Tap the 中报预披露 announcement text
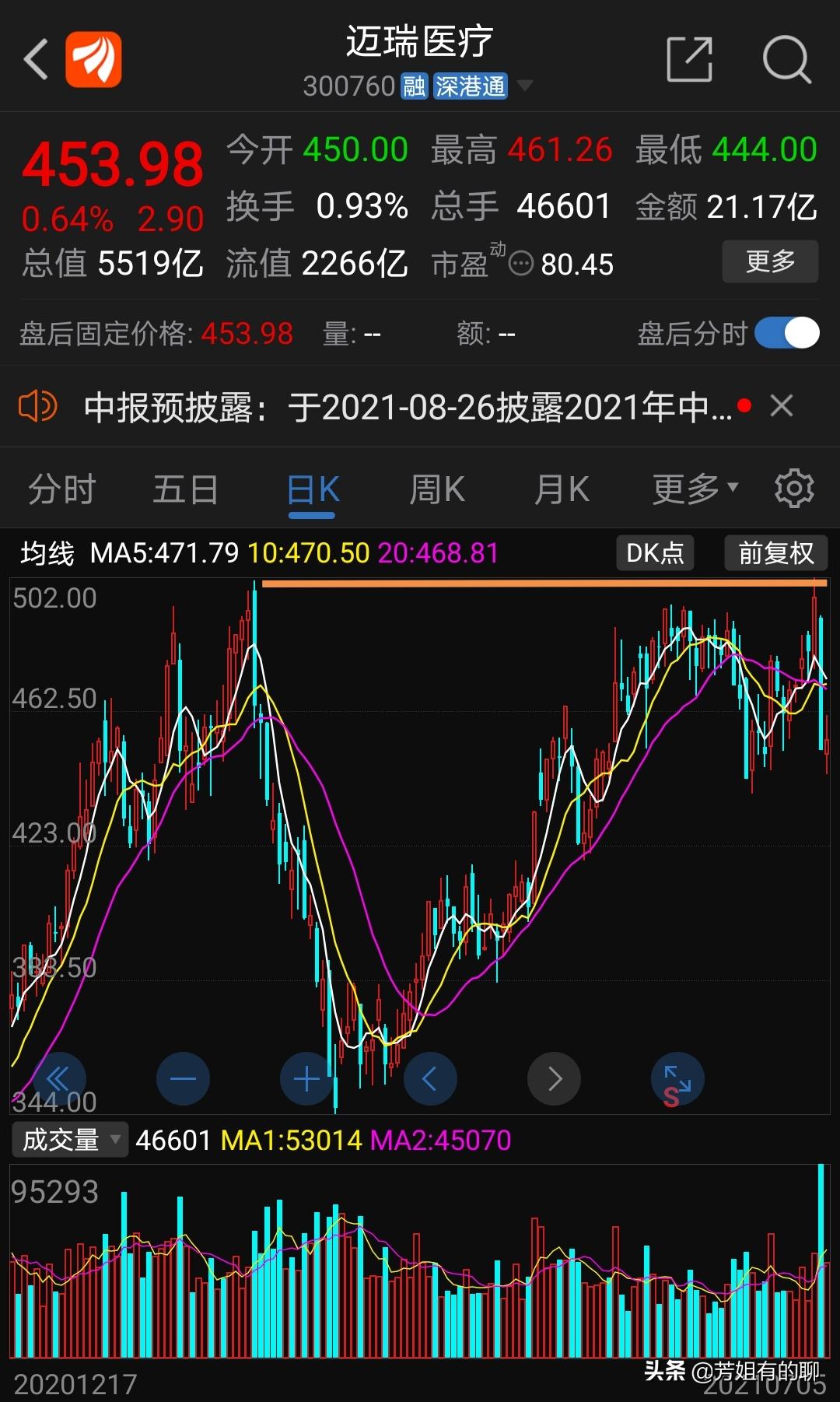The height and width of the screenshot is (1402, 840). pos(404,405)
